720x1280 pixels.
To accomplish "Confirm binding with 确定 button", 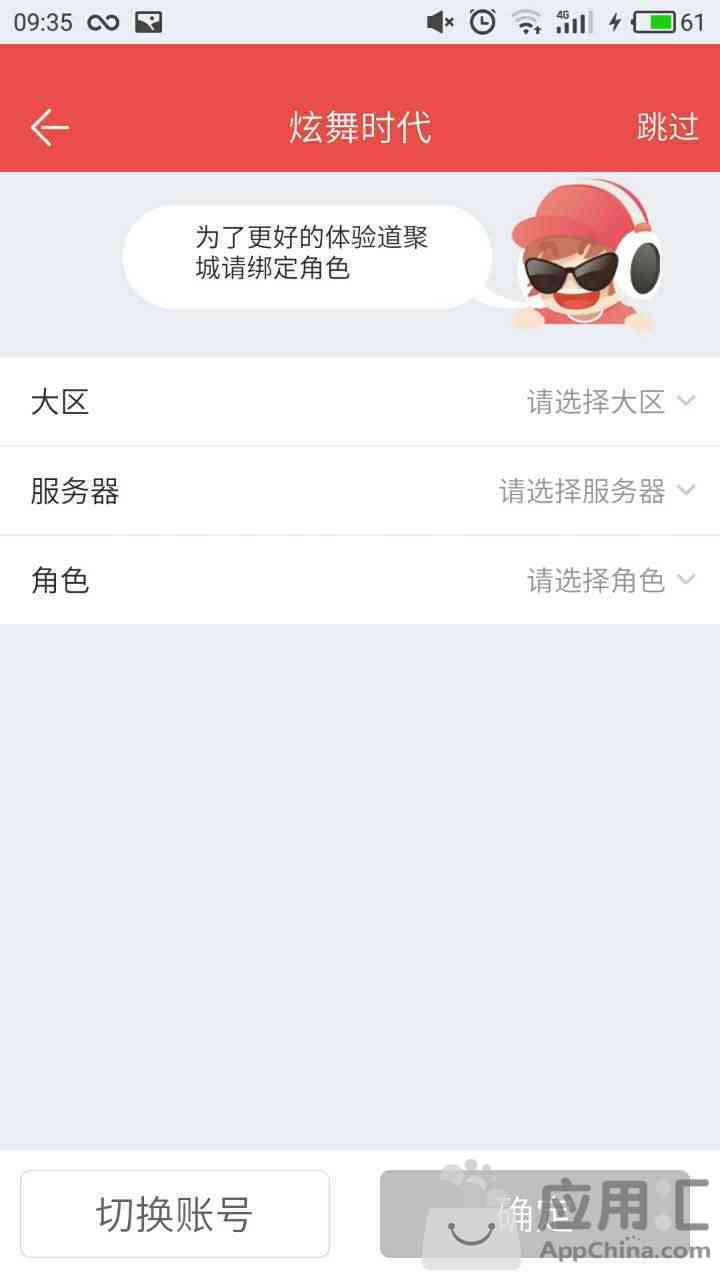I will click(x=534, y=1214).
